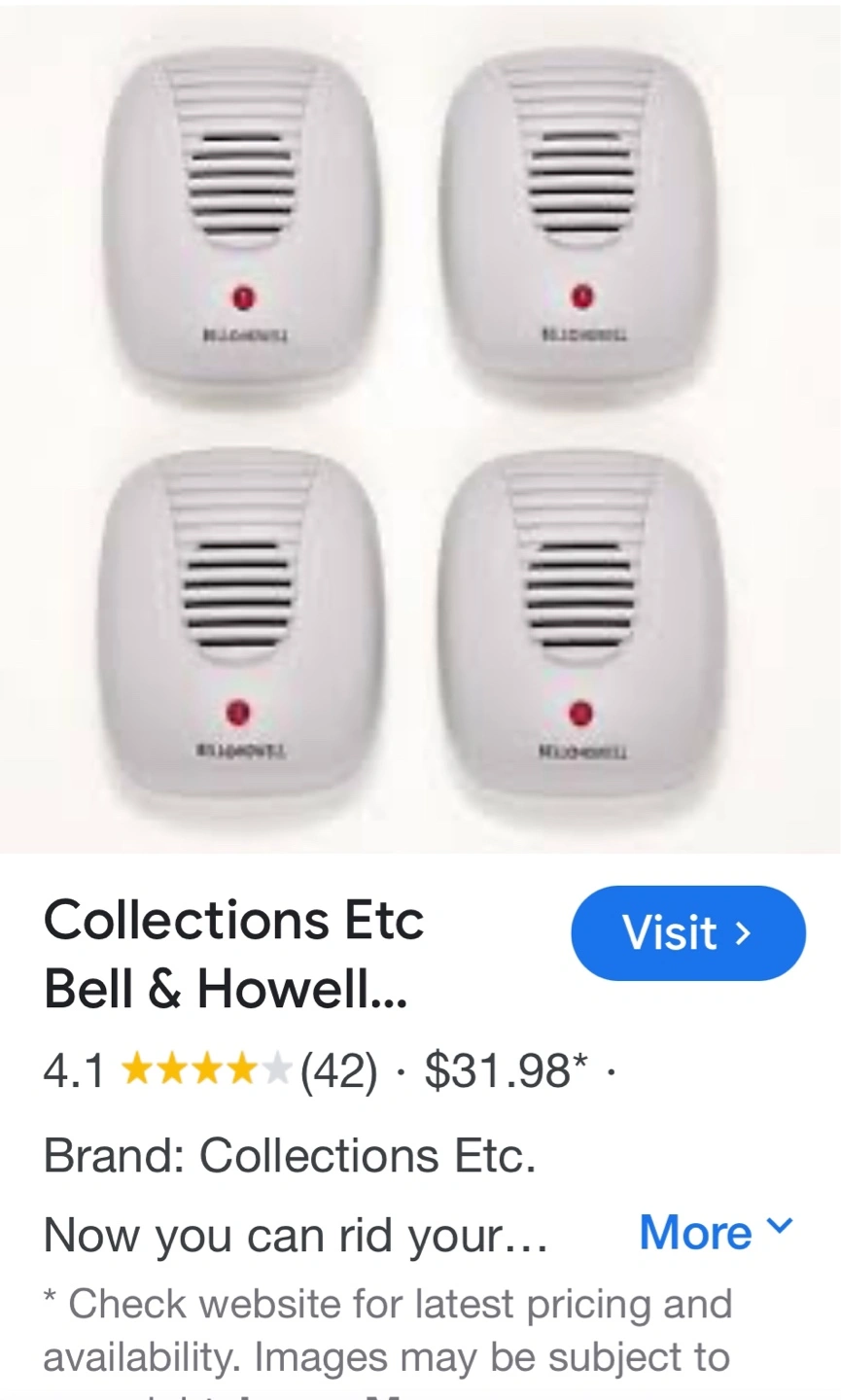
Task: Tap the blue Visit button
Action: (688, 932)
